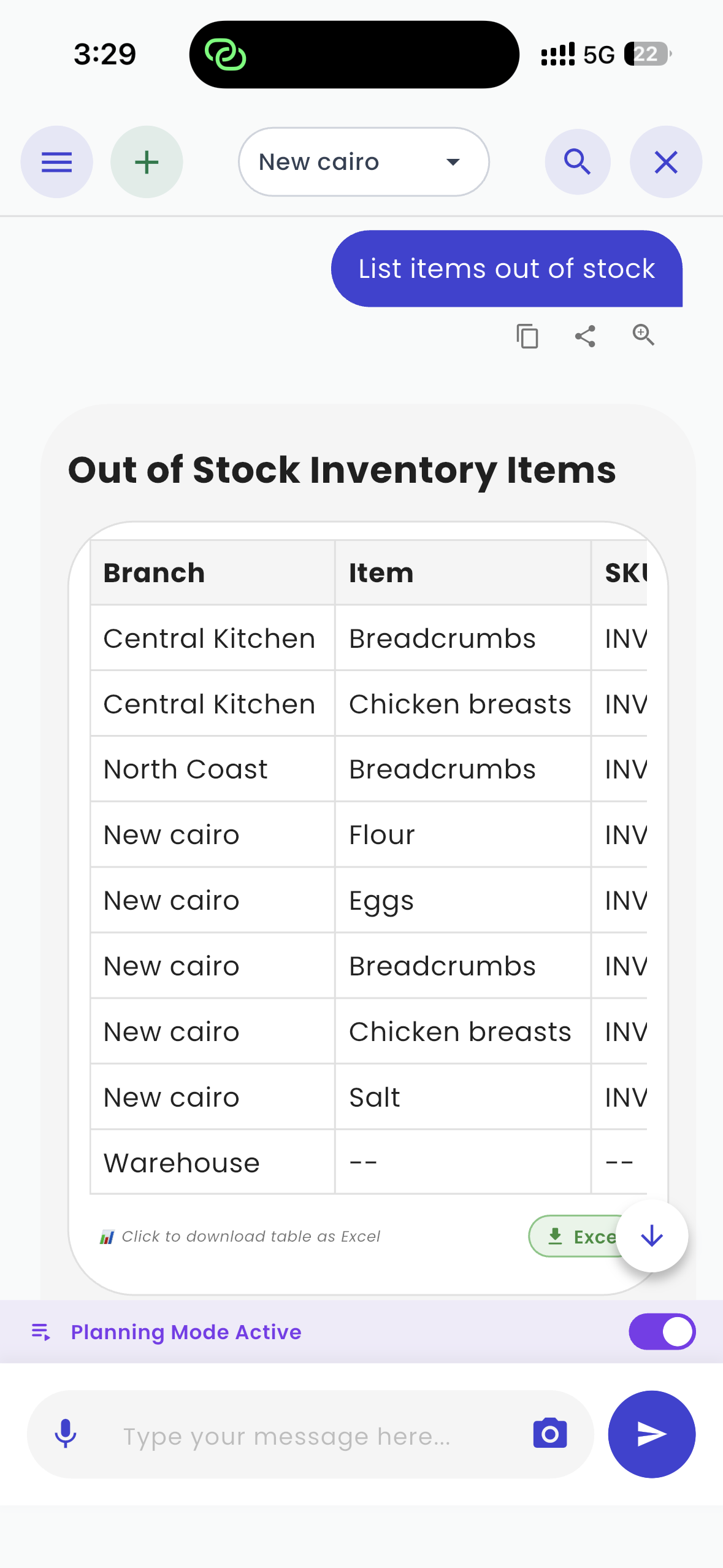723x1568 pixels.
Task: Open the 'New cairo' branch dropdown
Action: point(362,162)
